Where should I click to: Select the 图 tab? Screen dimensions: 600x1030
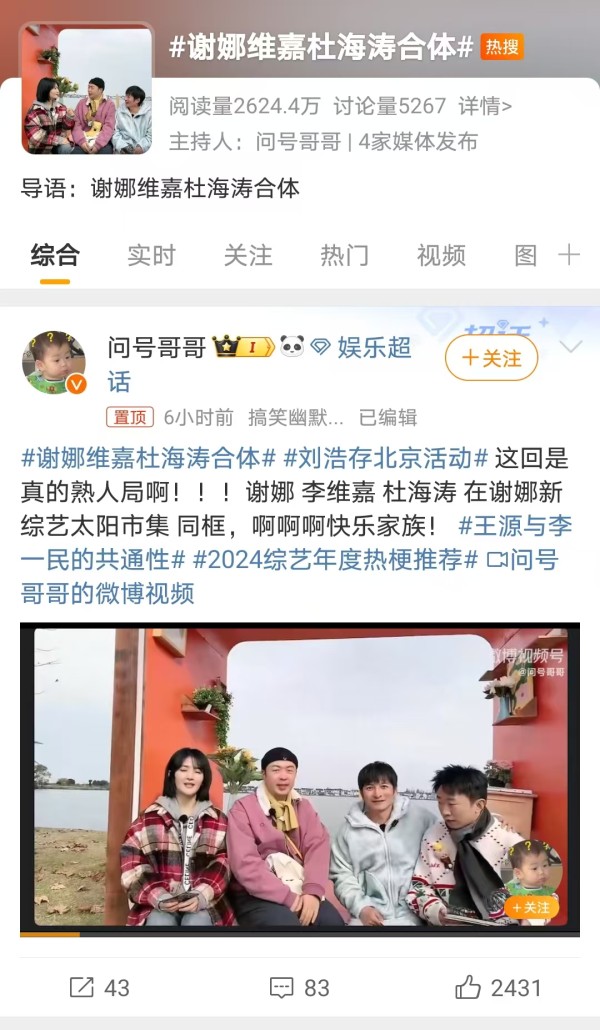coord(526,255)
